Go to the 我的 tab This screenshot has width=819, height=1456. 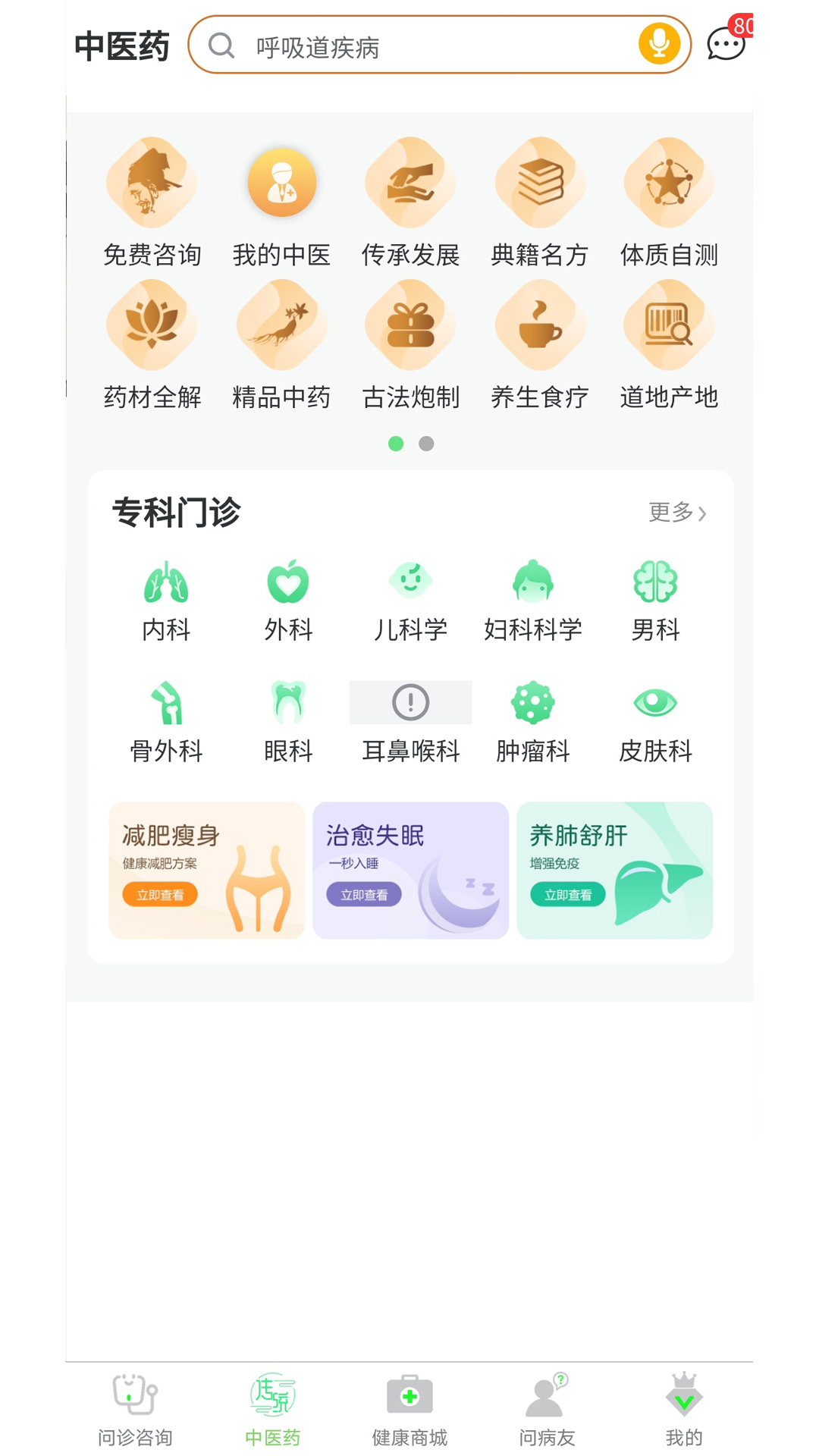point(684,1409)
